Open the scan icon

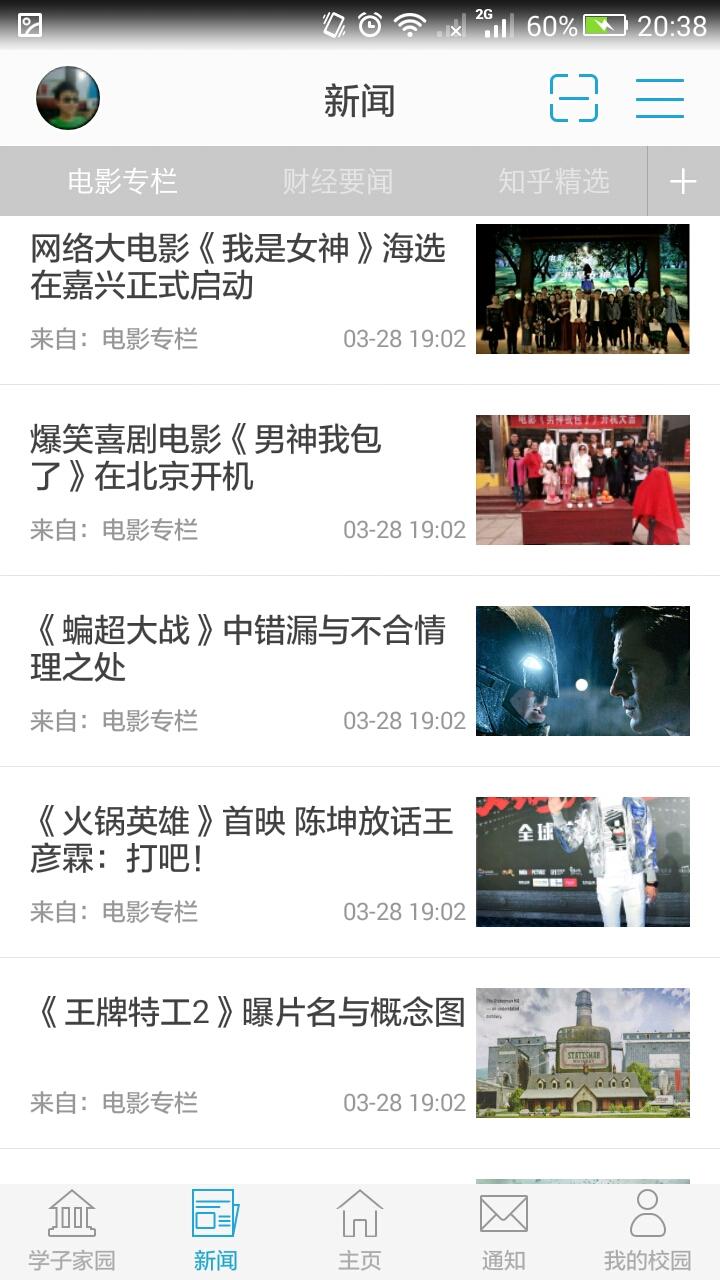574,98
